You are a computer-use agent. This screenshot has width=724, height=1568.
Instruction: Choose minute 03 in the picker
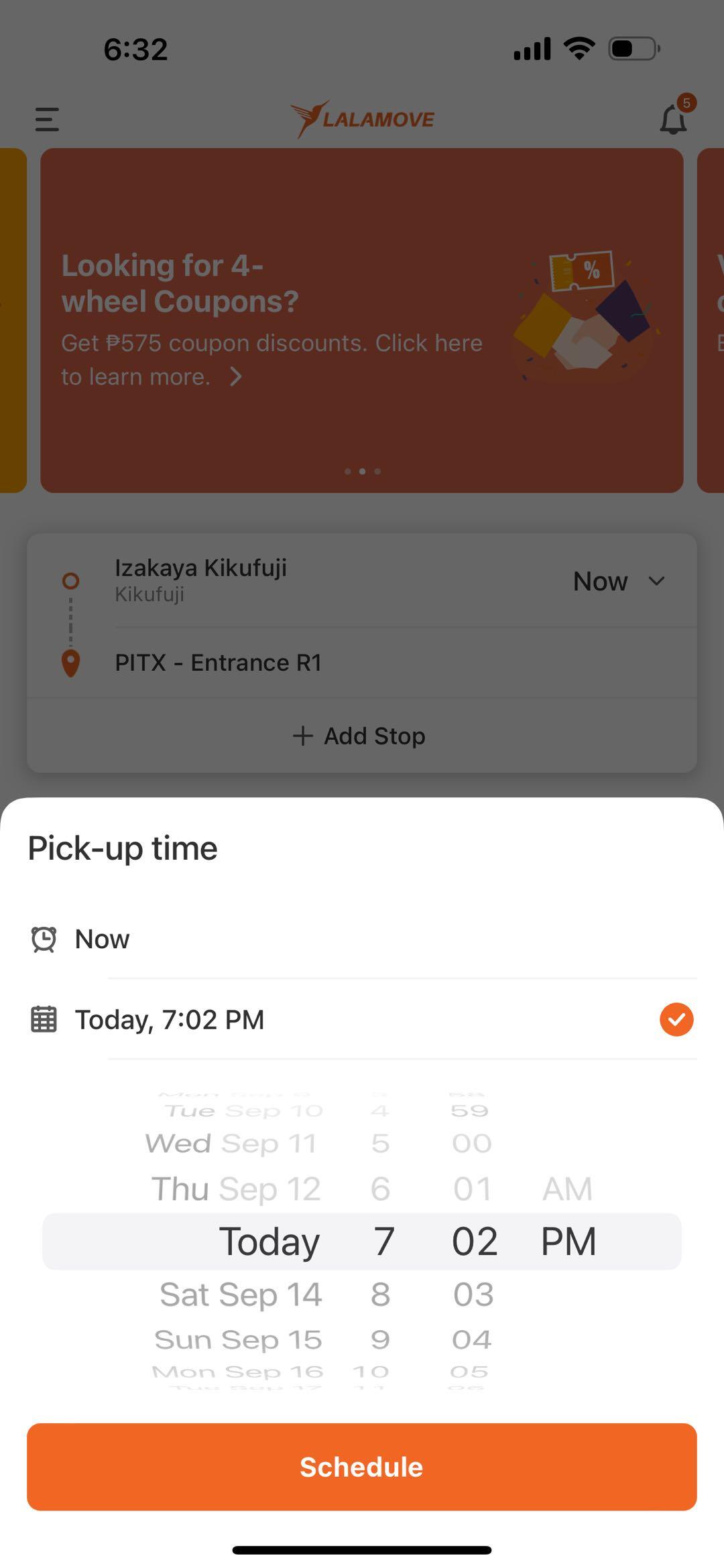[x=473, y=1294]
